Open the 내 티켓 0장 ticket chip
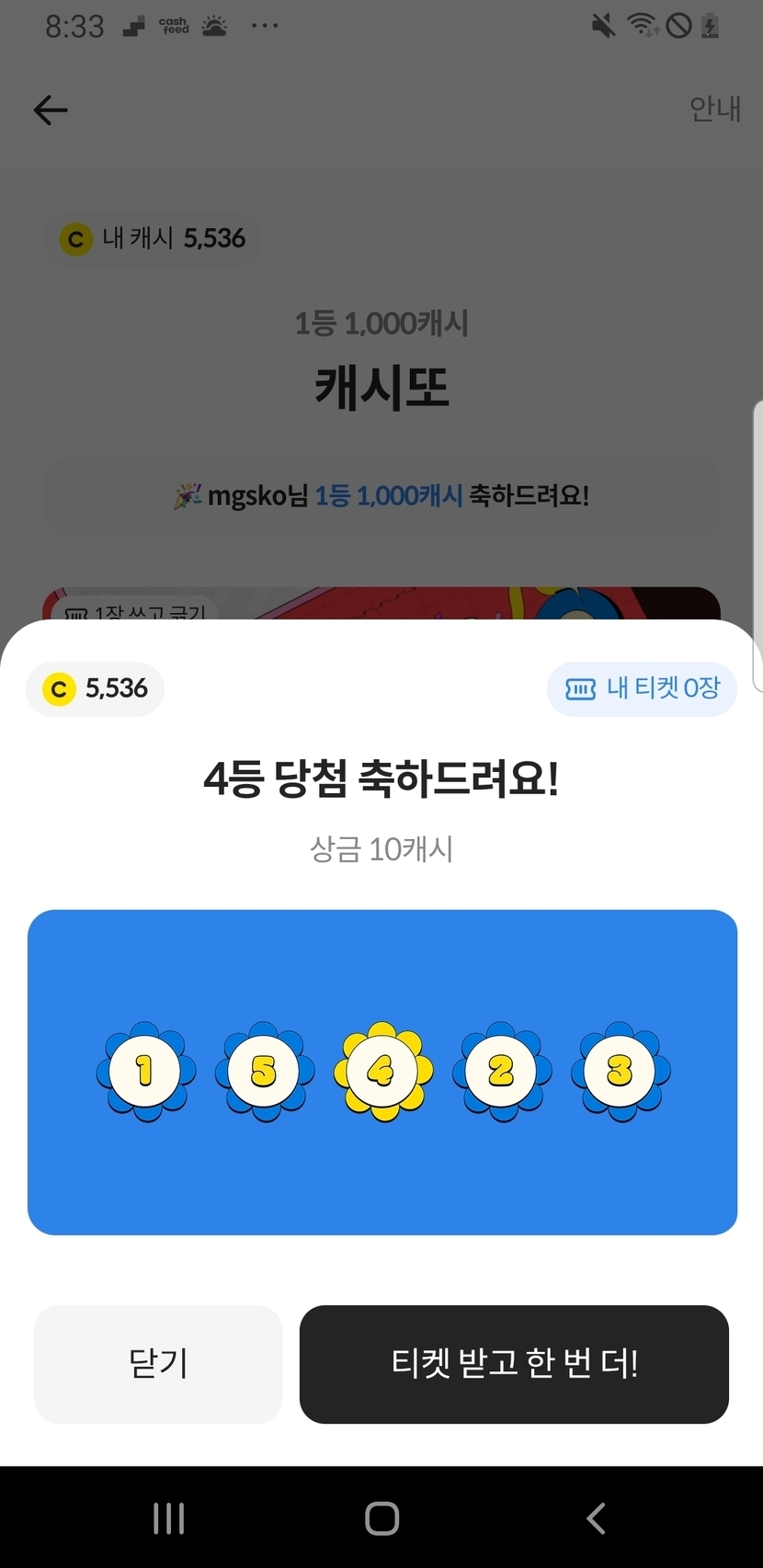 point(642,688)
